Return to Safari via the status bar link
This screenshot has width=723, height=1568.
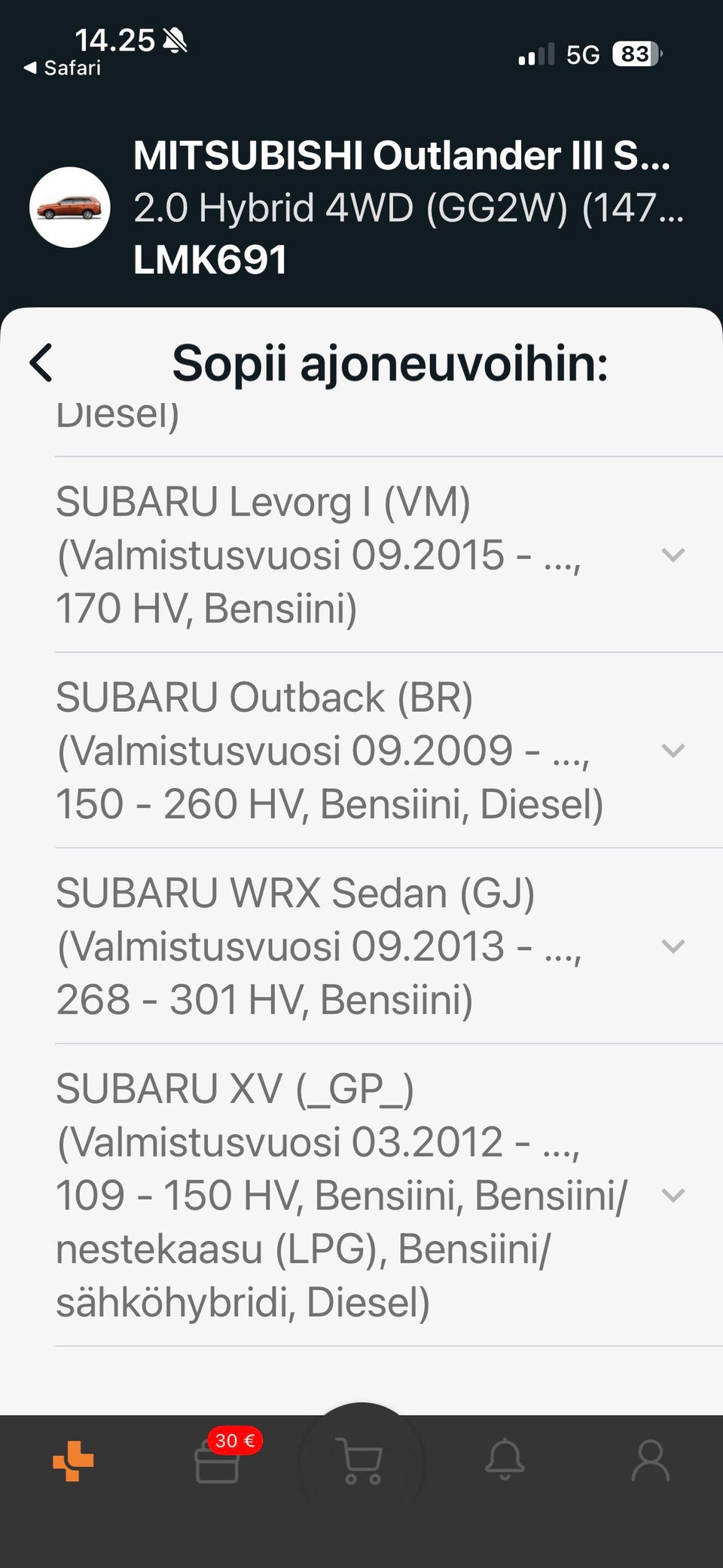[63, 68]
